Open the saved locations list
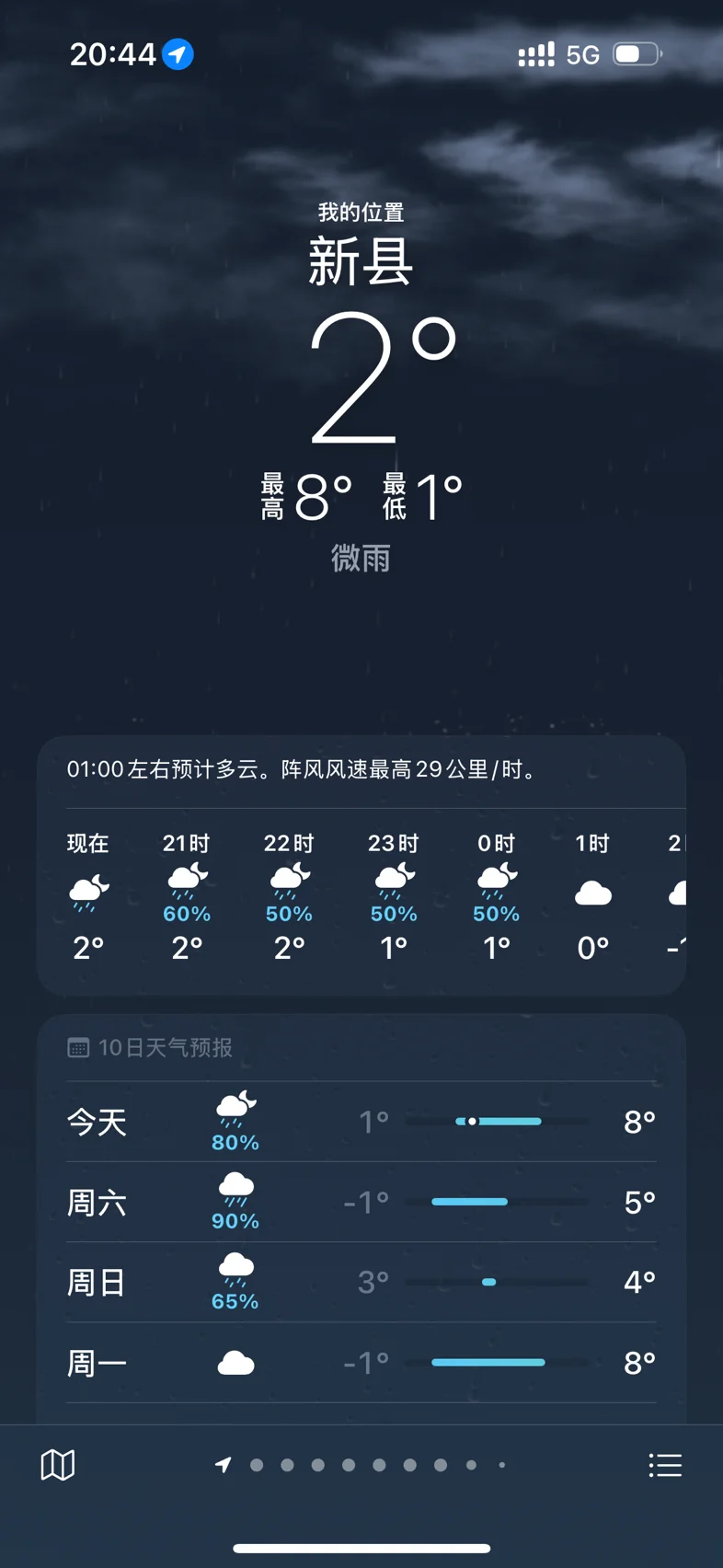The image size is (723, 1568). 665,1465
